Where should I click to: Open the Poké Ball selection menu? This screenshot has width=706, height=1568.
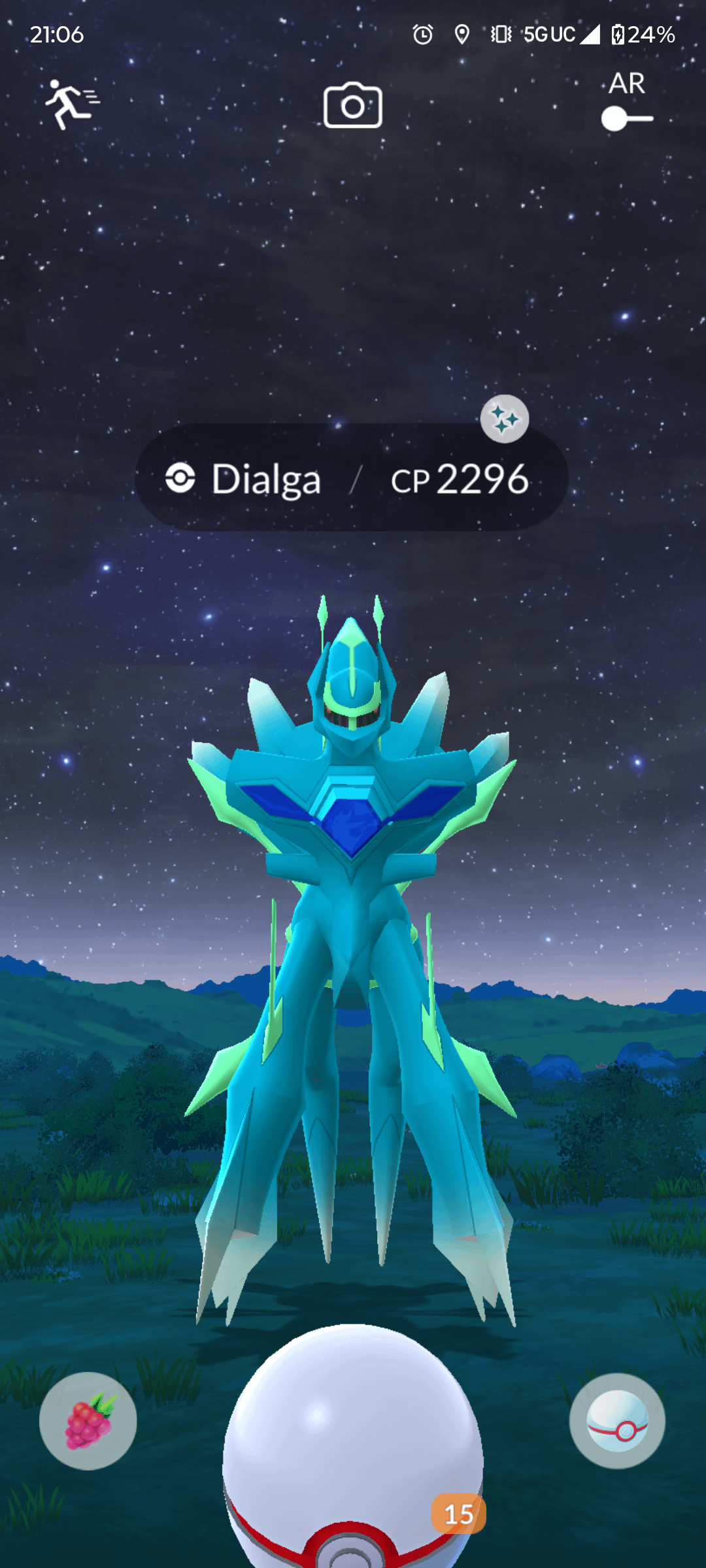pos(617,1421)
